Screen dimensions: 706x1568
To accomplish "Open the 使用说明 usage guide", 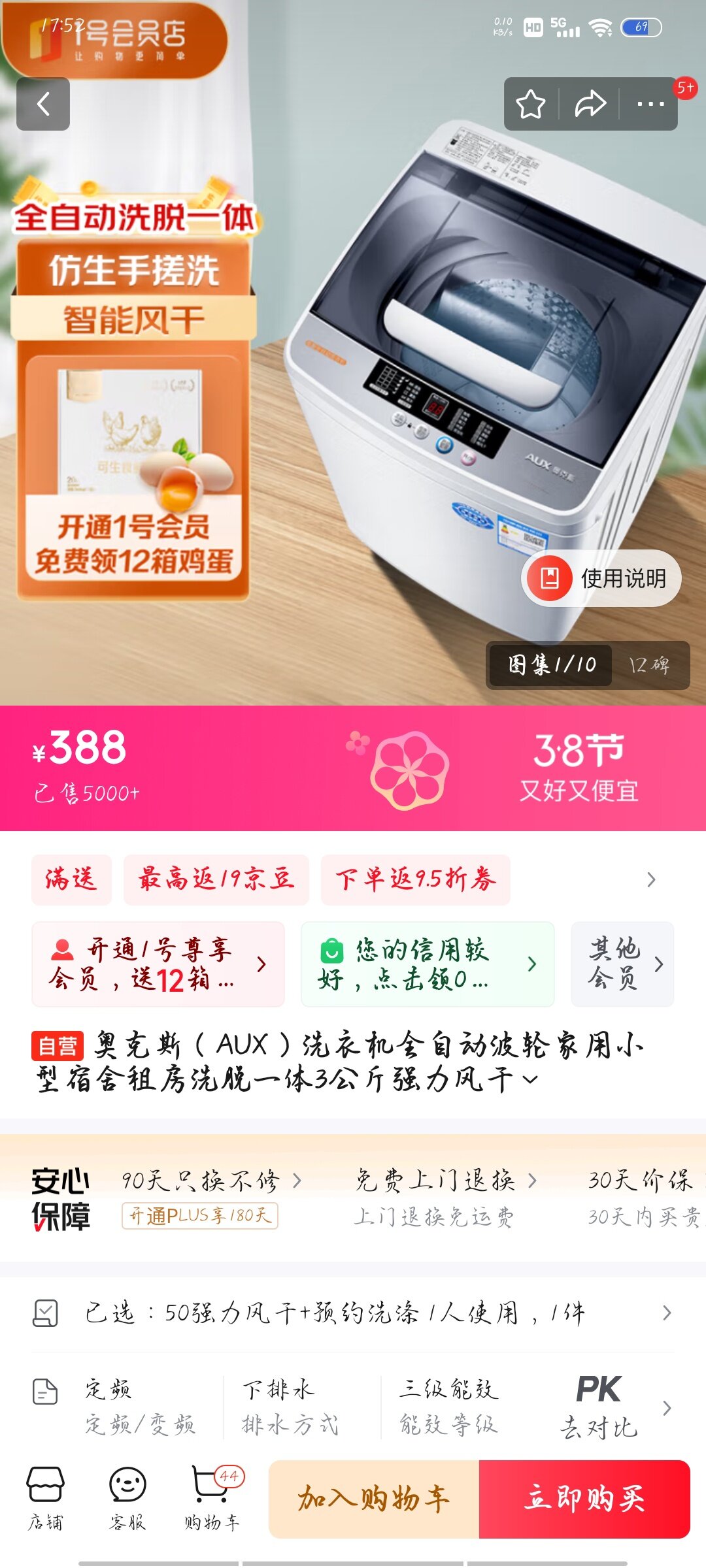I will [601, 578].
